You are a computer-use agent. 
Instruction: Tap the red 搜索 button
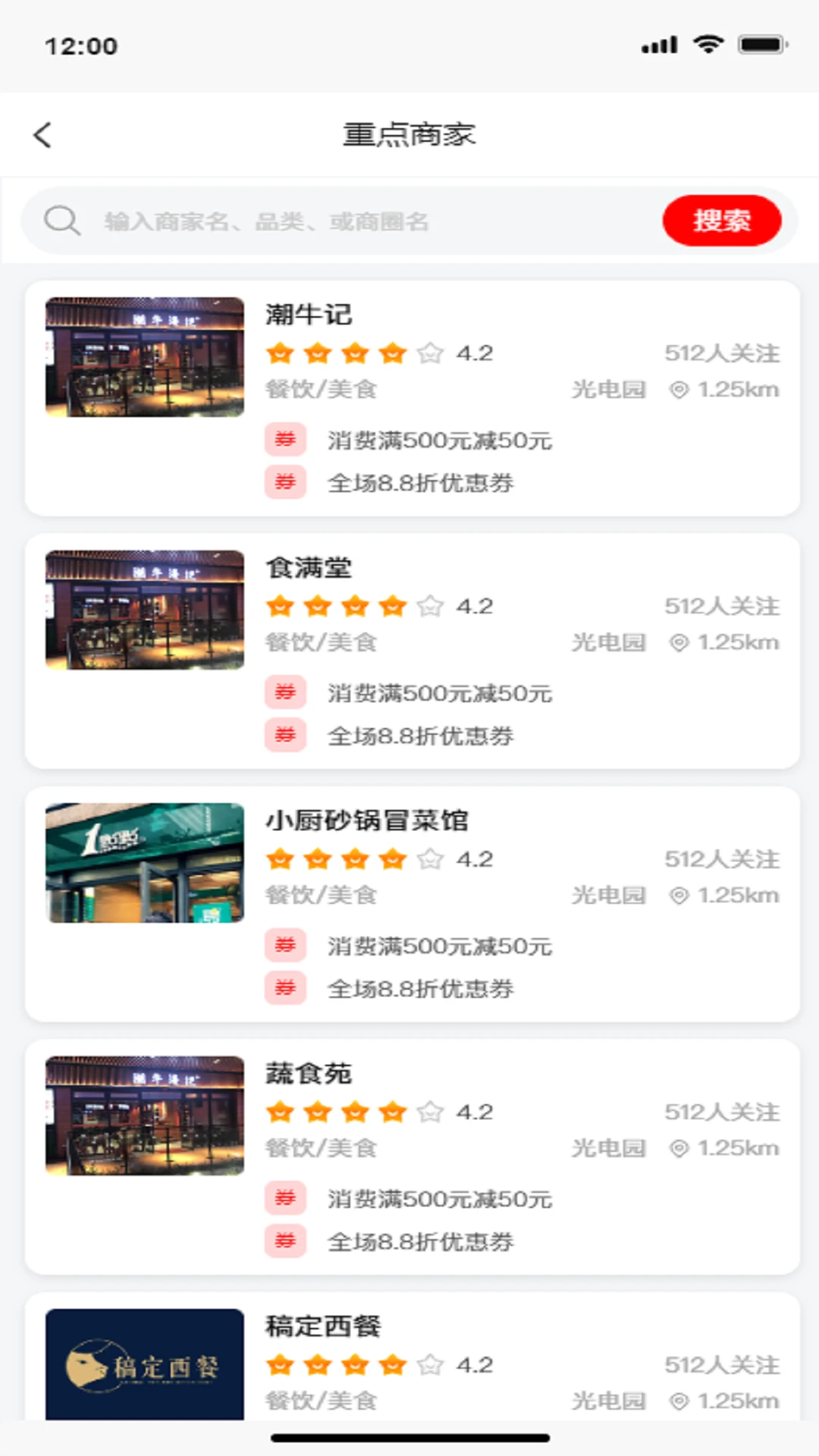point(721,221)
